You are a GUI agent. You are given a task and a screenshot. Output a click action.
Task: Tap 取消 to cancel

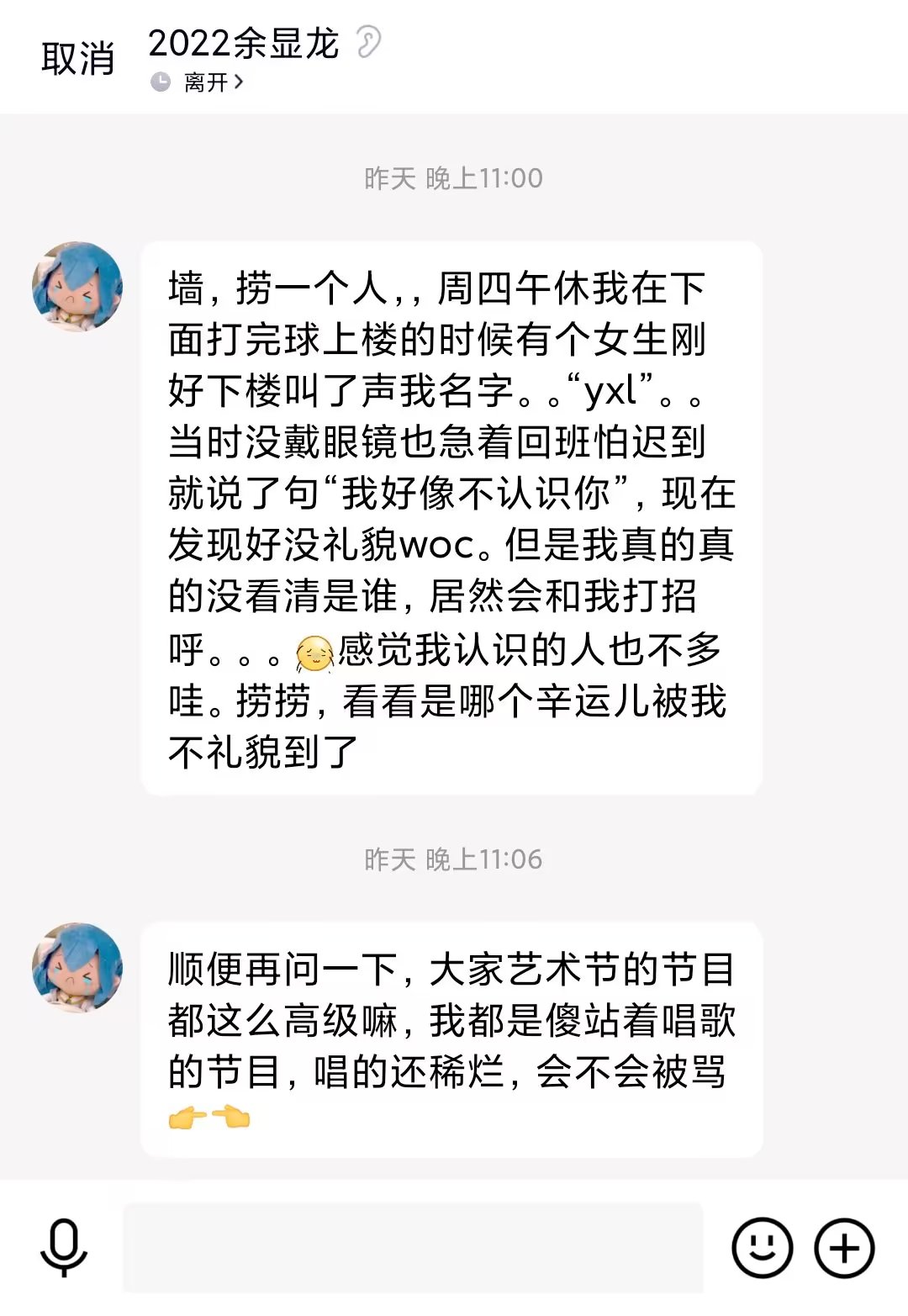pos(77,59)
